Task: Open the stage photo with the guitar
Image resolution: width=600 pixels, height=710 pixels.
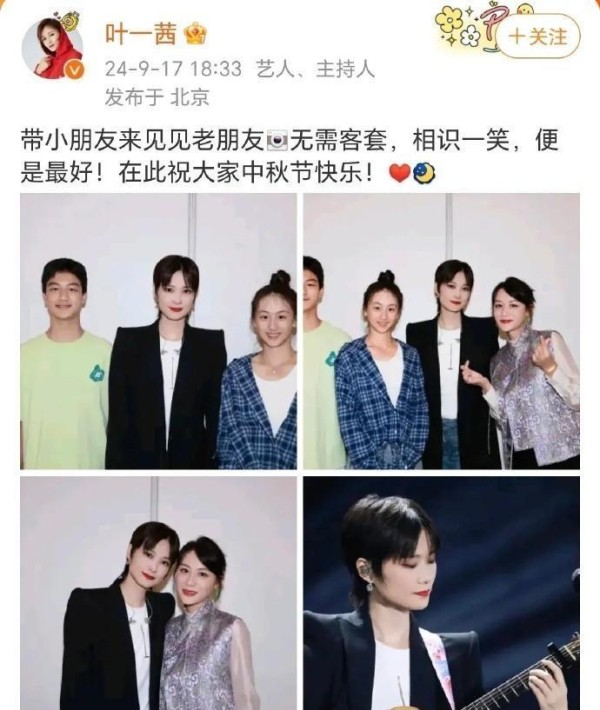Action: click(441, 592)
